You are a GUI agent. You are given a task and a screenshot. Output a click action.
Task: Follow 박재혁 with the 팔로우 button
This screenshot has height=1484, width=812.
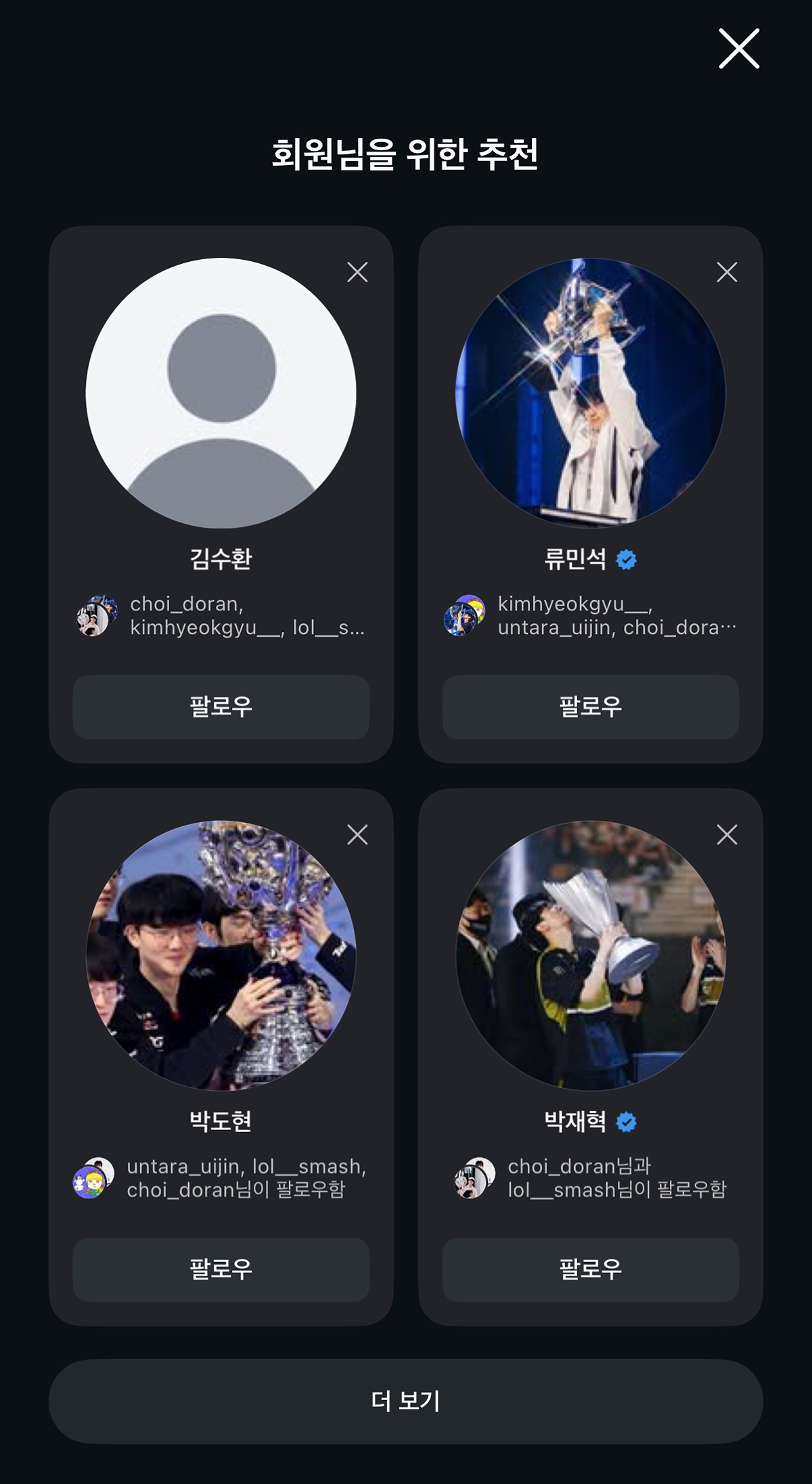pos(590,1269)
